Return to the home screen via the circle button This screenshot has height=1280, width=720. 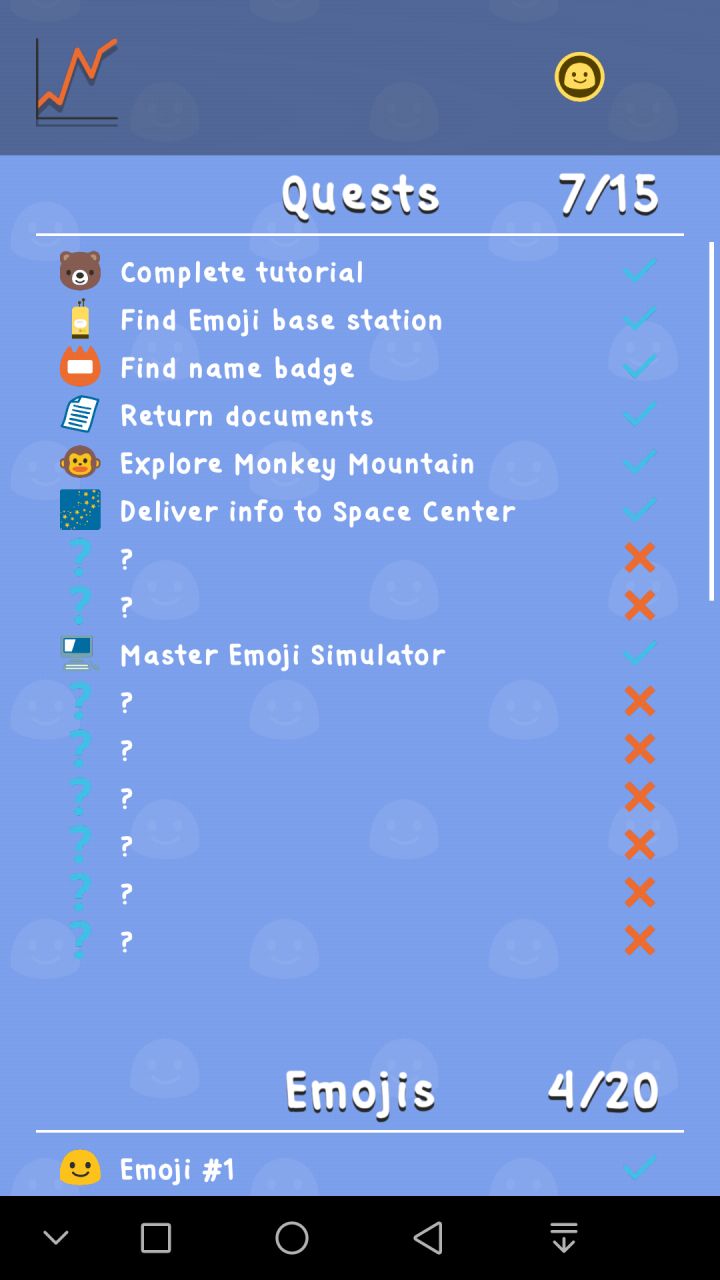coord(292,1238)
